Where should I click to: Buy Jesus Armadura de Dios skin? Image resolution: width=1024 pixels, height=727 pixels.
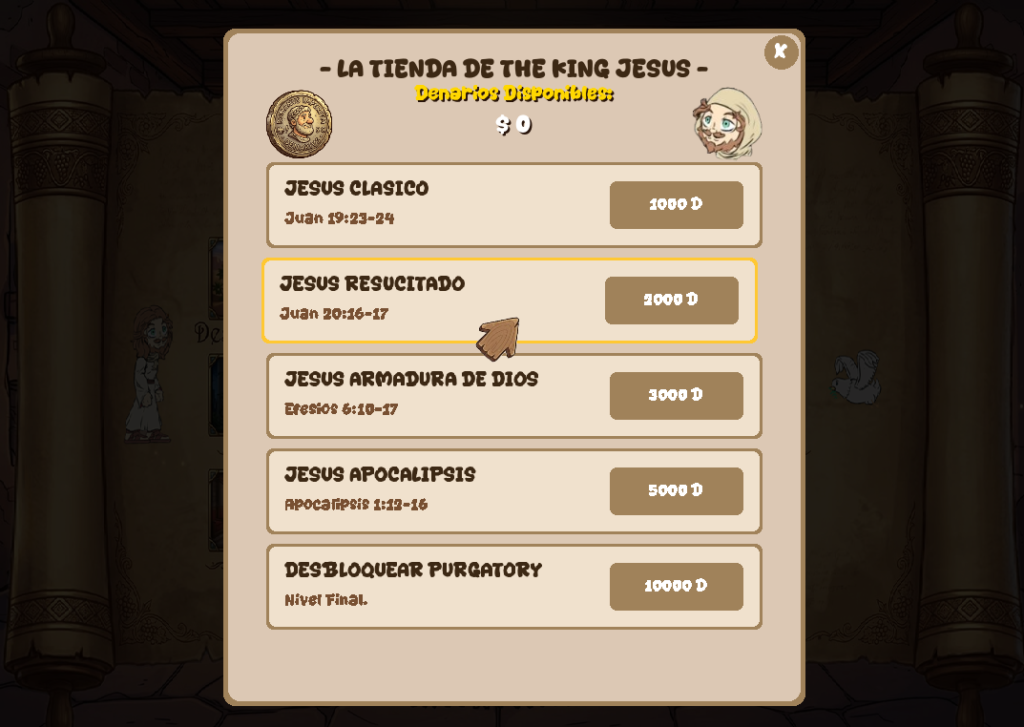pos(676,395)
